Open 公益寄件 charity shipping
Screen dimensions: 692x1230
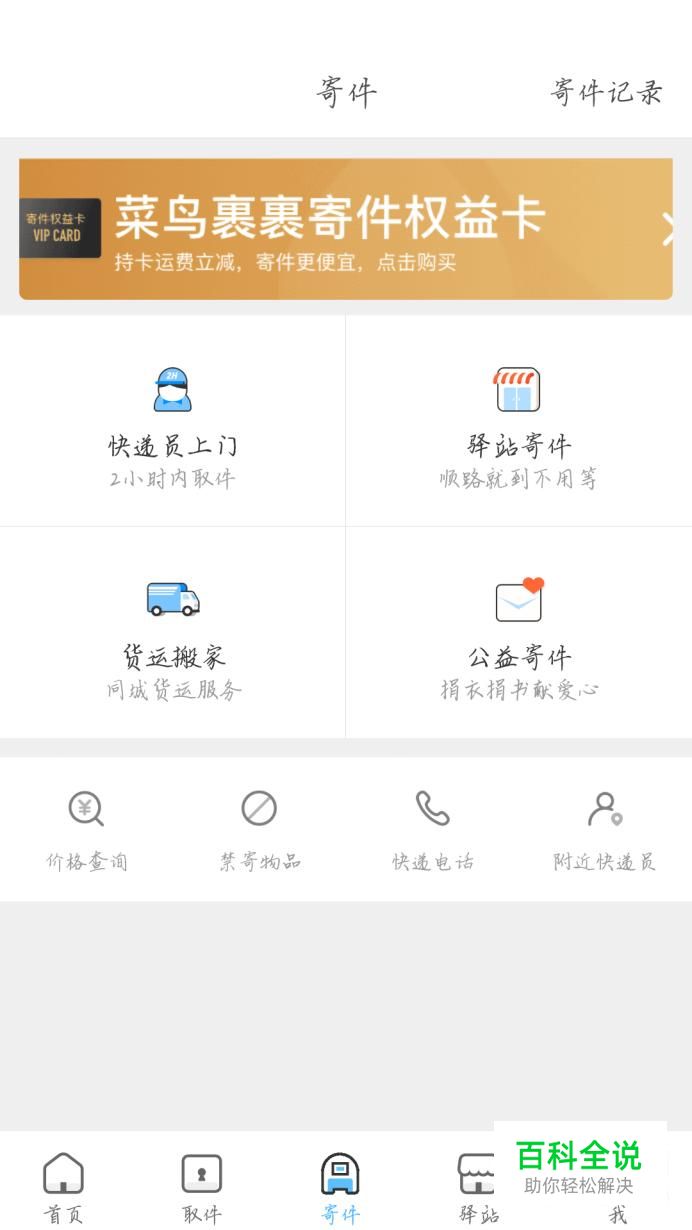[x=519, y=633]
